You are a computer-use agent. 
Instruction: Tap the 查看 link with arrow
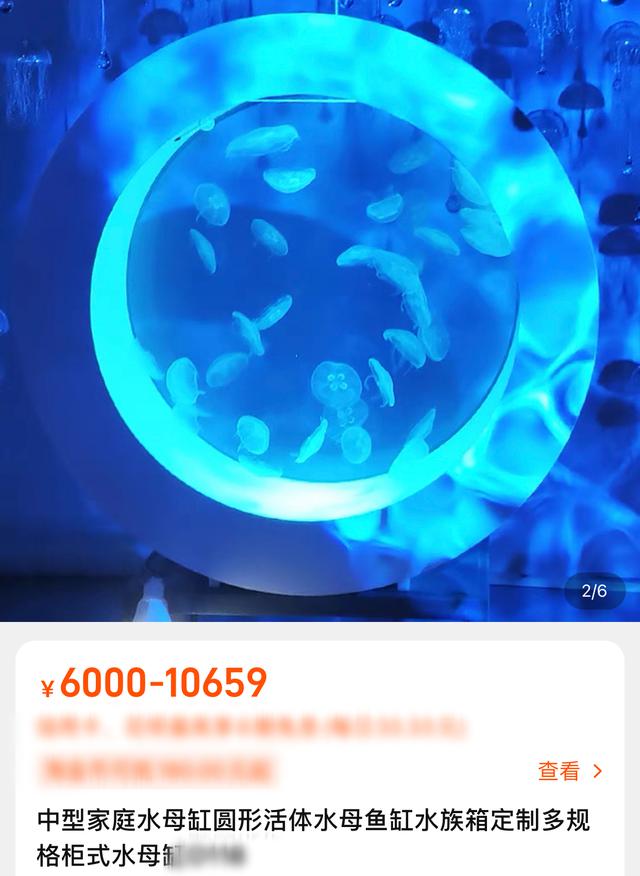point(570,771)
